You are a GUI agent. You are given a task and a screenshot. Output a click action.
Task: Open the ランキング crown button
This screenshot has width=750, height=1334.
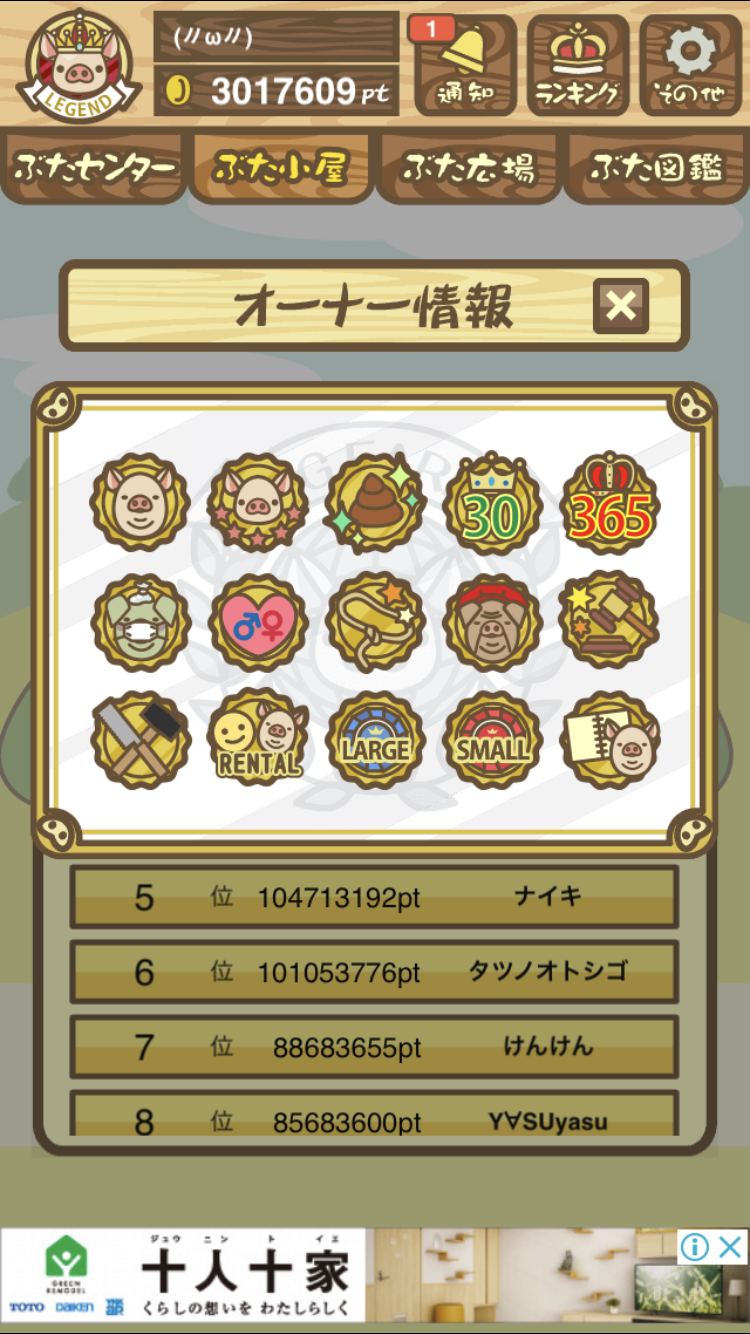pos(578,65)
